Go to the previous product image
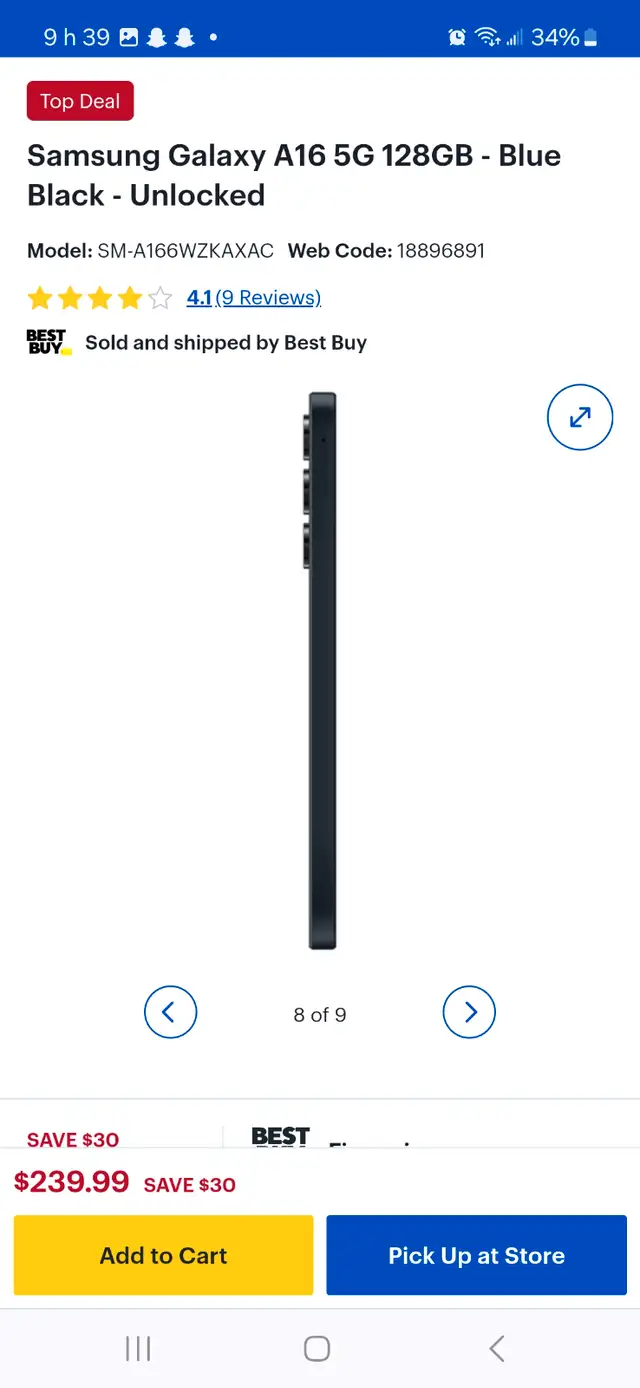Screen dimensions: 640x1388 click(170, 1013)
